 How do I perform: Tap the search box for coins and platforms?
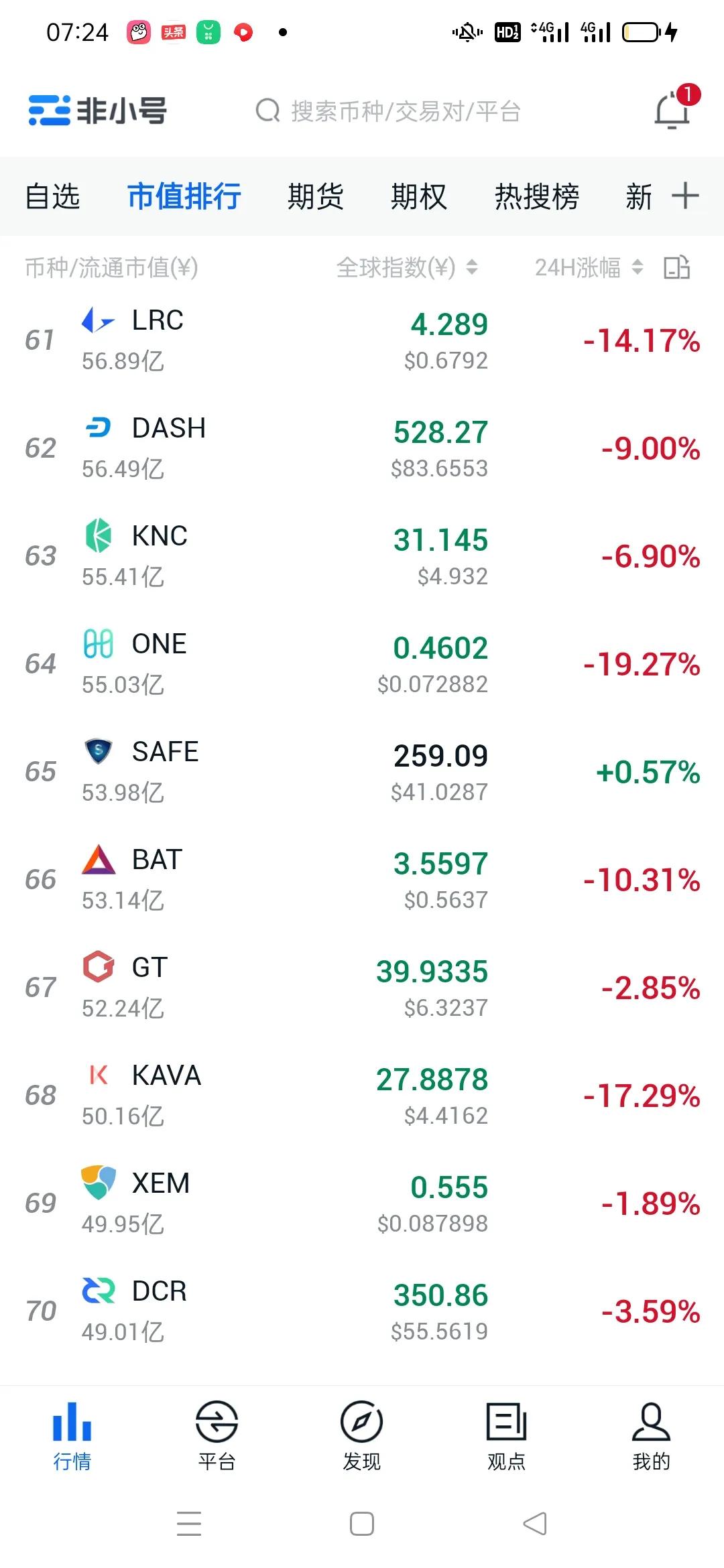tap(389, 111)
